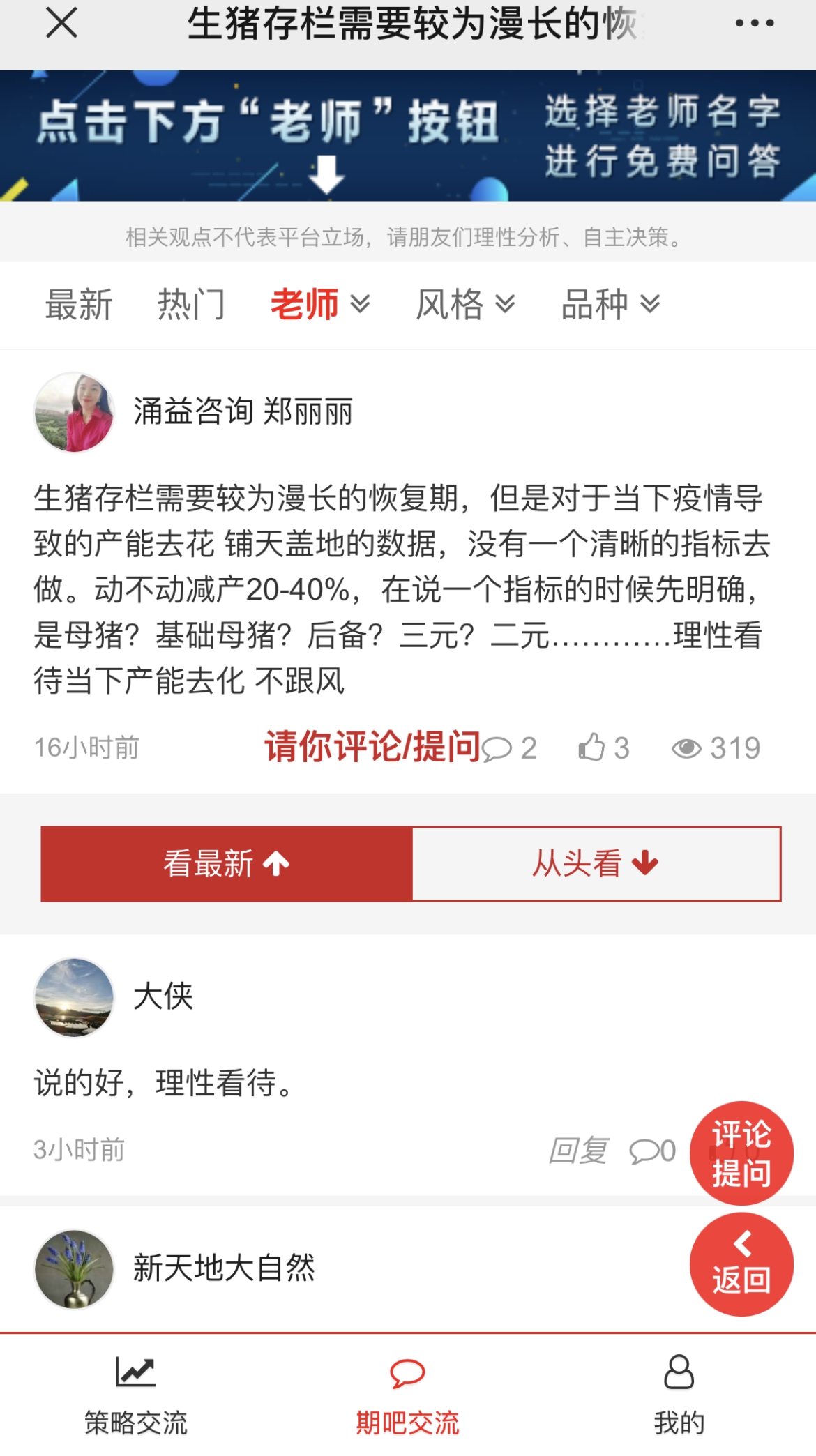Reply to 大侠's comment
Image resolution: width=816 pixels, height=1456 pixels.
pyautogui.click(x=578, y=1151)
